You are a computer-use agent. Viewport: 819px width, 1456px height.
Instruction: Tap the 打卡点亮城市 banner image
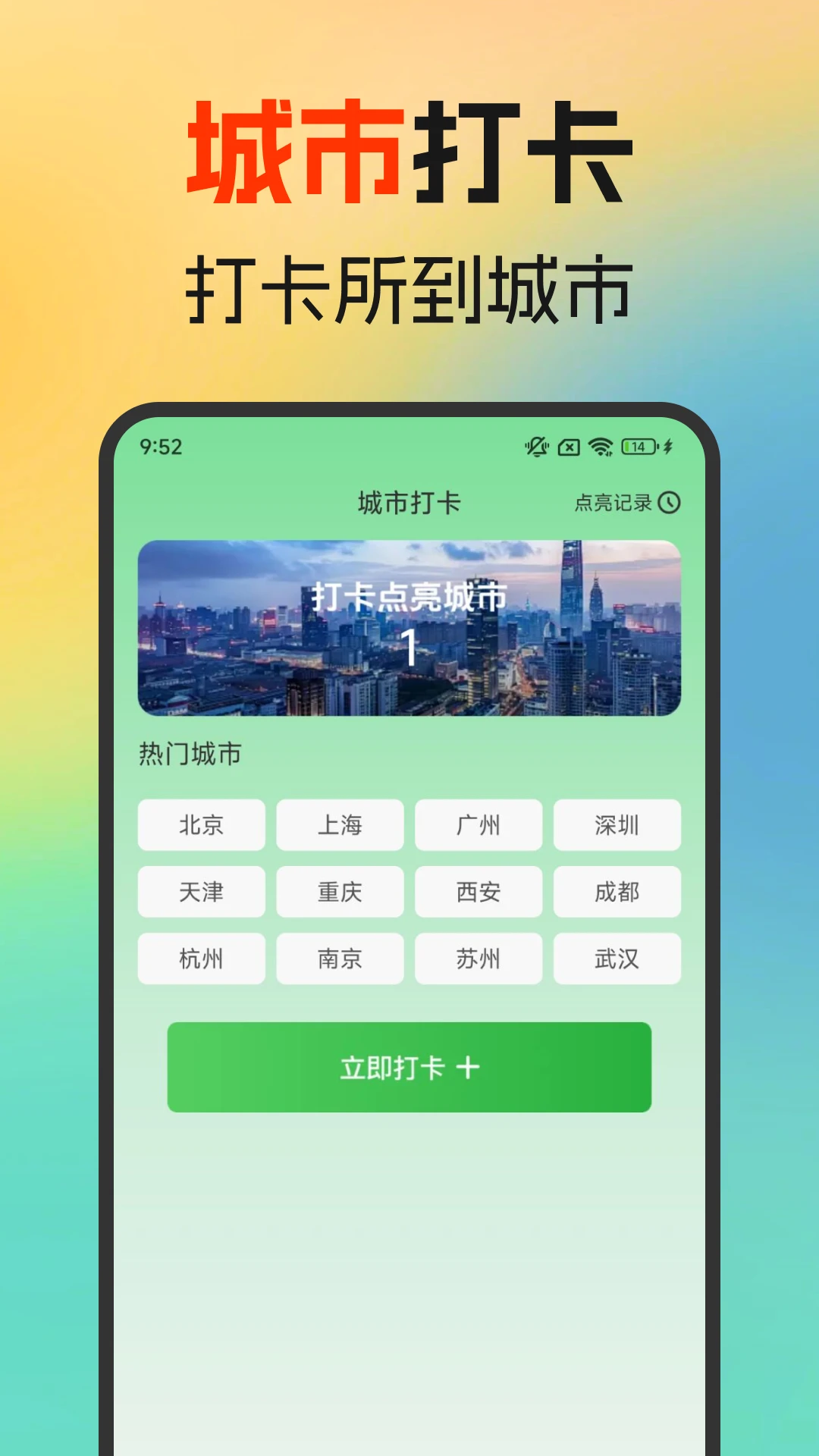tap(409, 625)
